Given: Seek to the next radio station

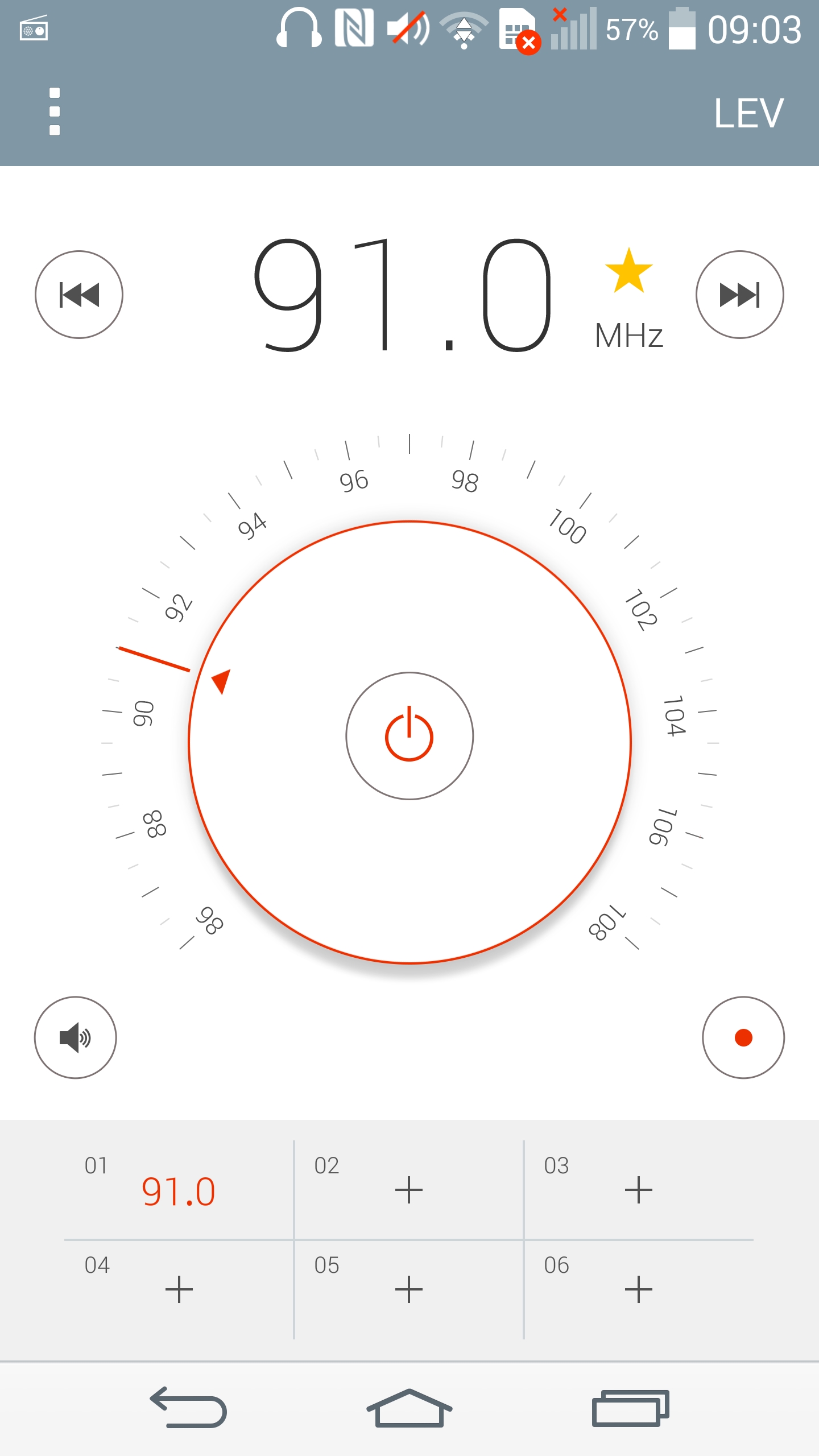Looking at the screenshot, I should [739, 295].
